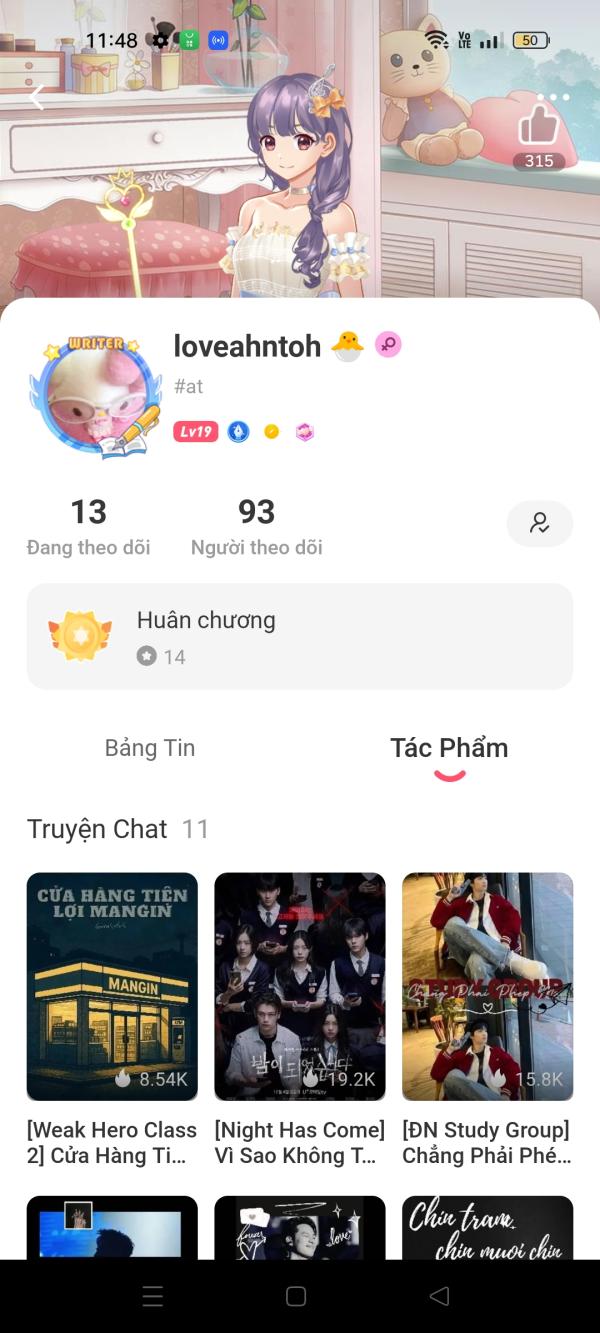
Task: Like this profile with the thumbs-up
Action: pos(539,129)
